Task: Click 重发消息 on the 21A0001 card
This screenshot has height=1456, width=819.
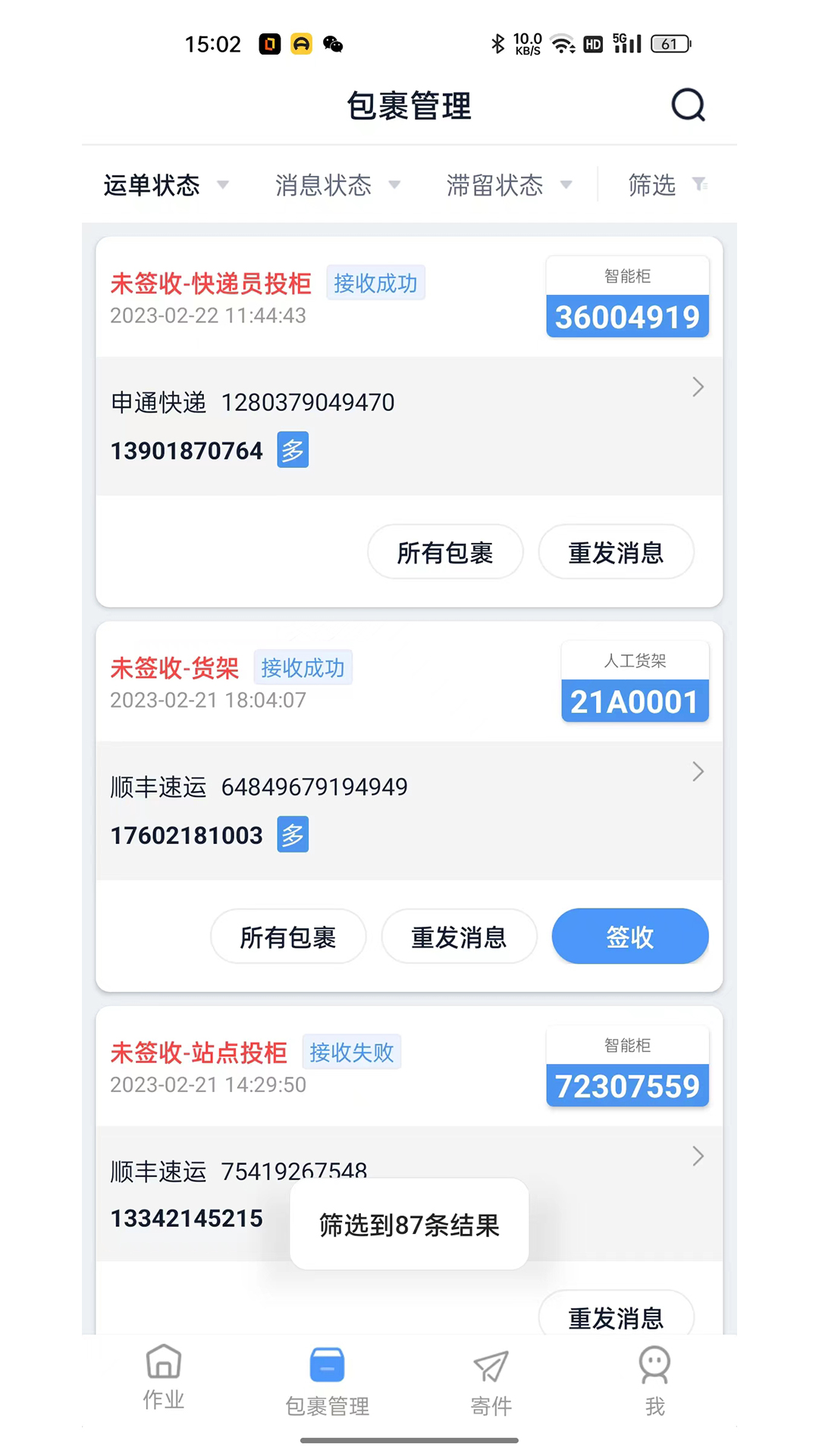Action: [x=460, y=937]
